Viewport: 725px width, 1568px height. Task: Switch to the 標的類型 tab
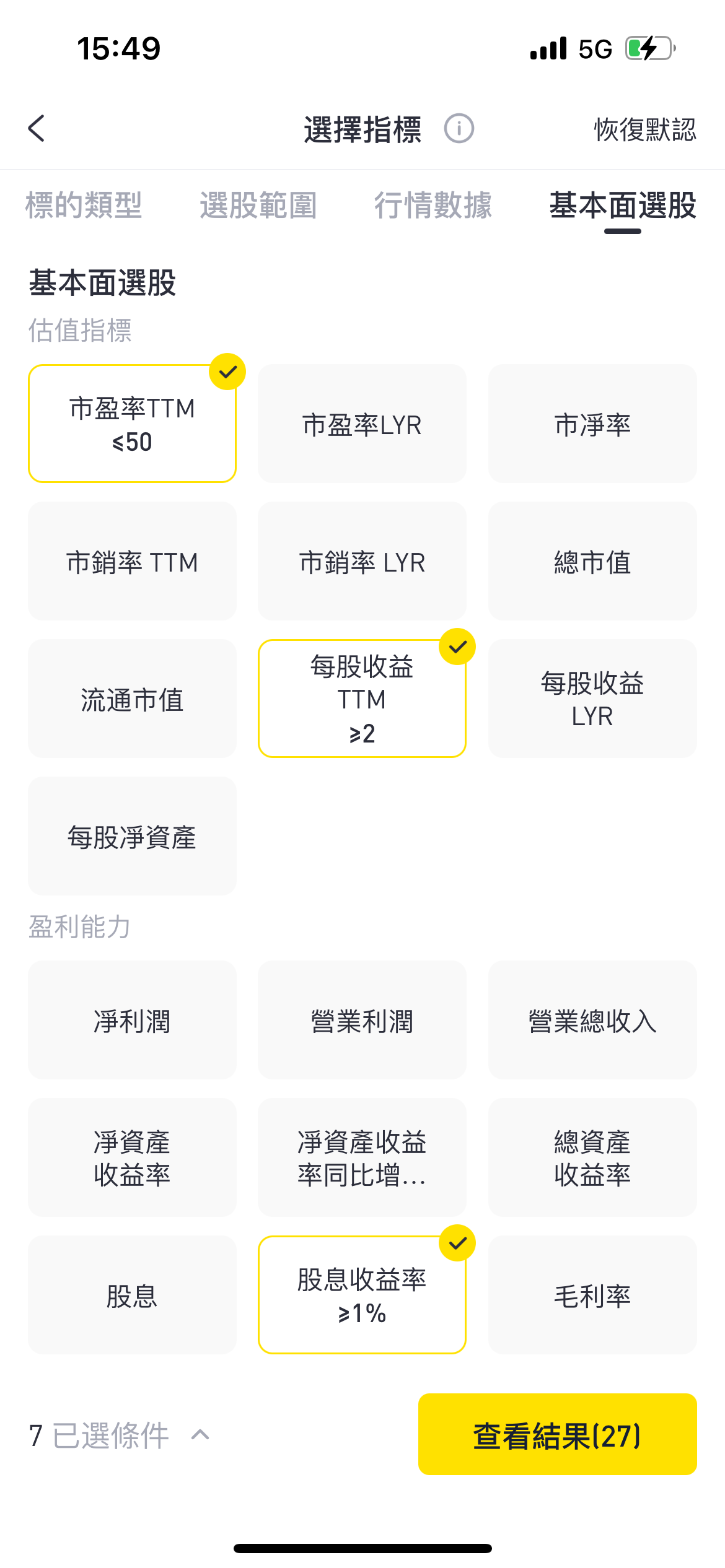tap(84, 206)
